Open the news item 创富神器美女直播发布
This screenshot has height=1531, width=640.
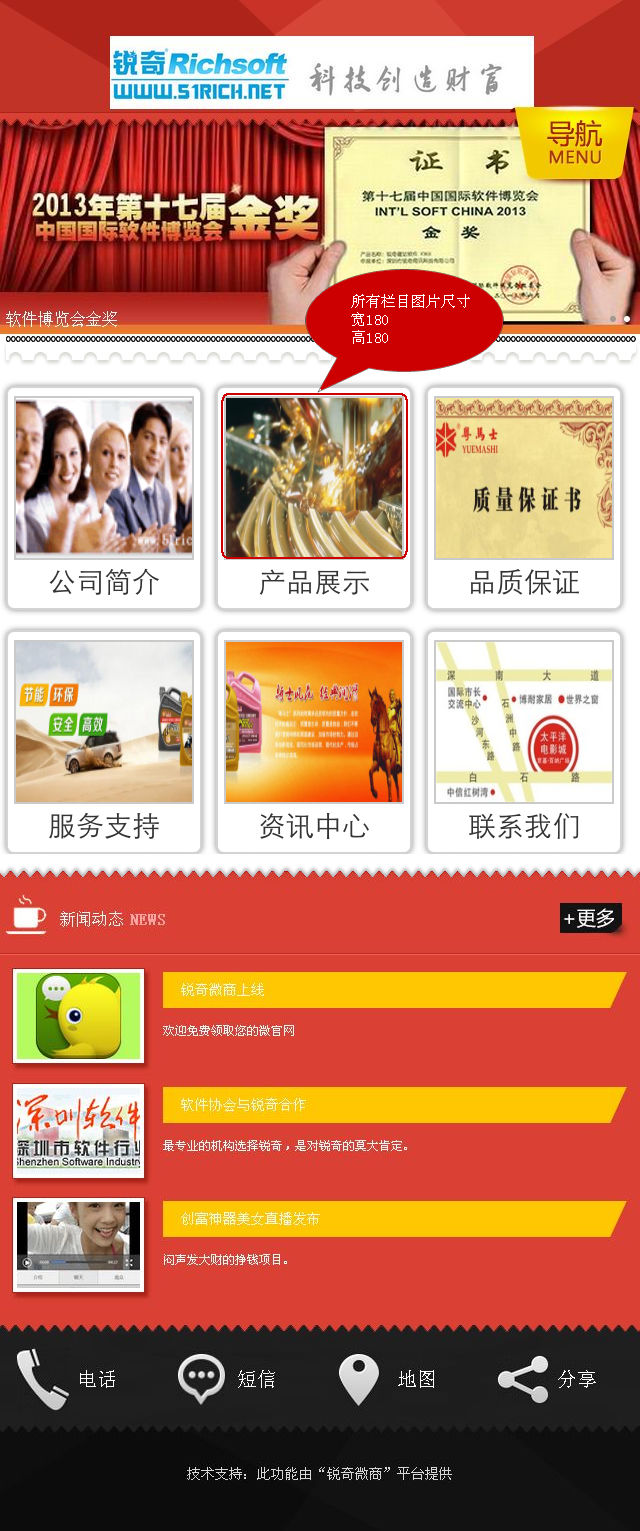point(392,1219)
